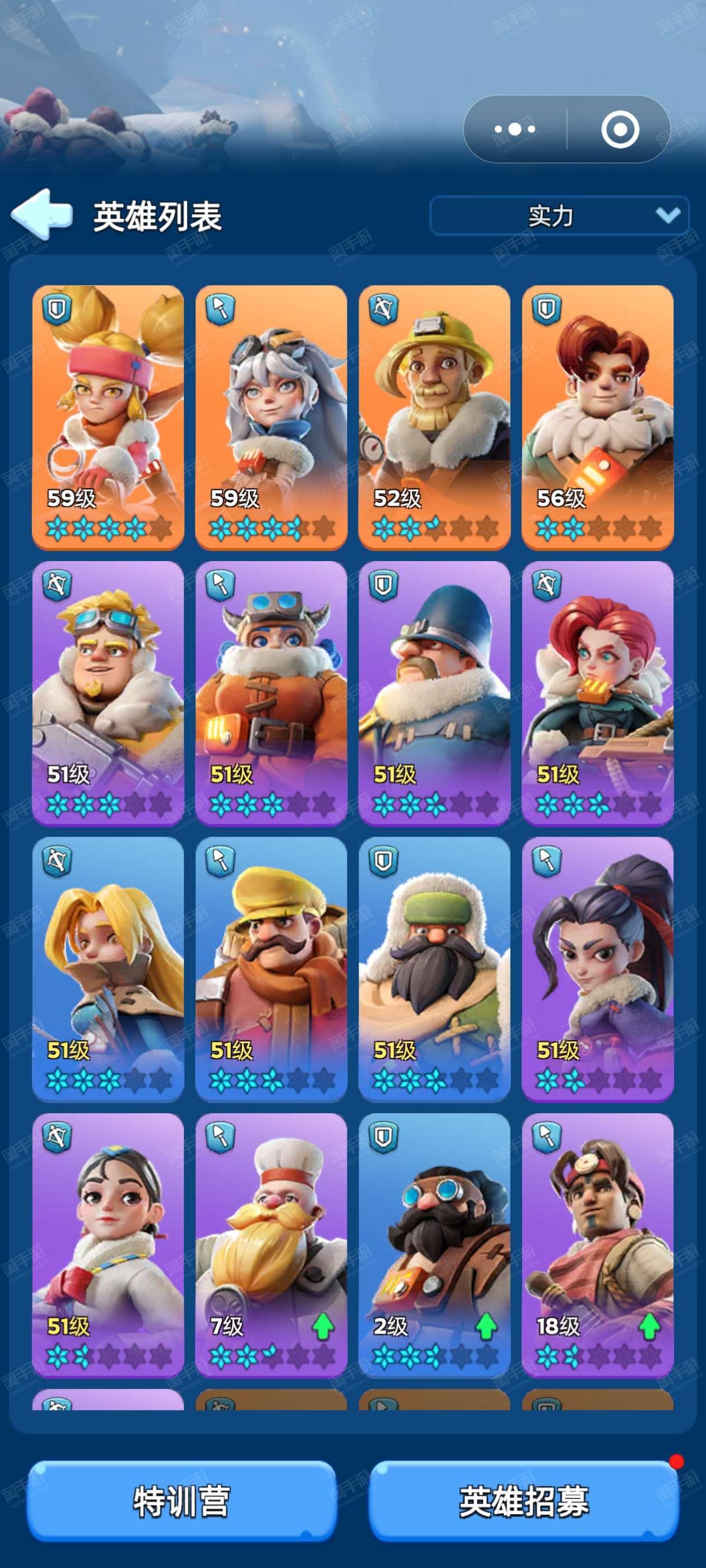Open the yellow-cap mustached hero card
The image size is (706, 1568).
[271, 969]
